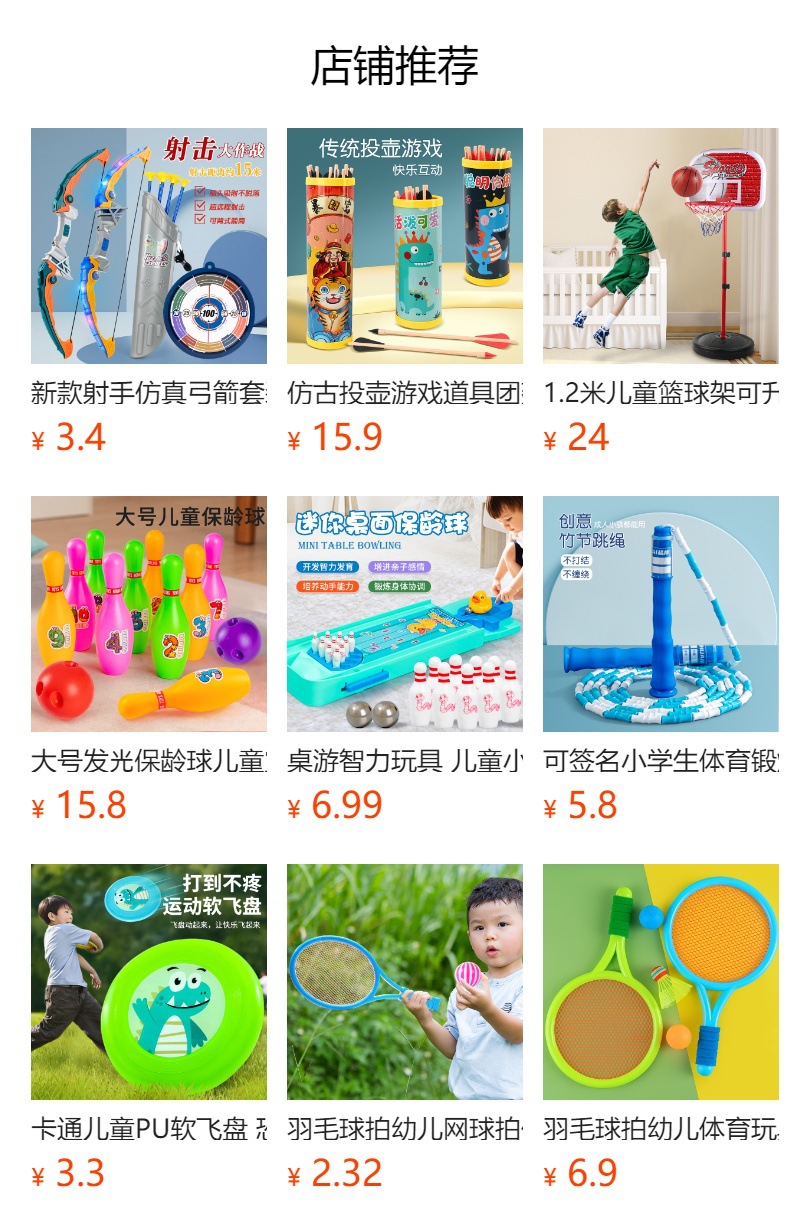Open 羽毛球拍幼儿体育玩具 priced ¥6.9
Screen dimensions: 790x1232
[660, 982]
